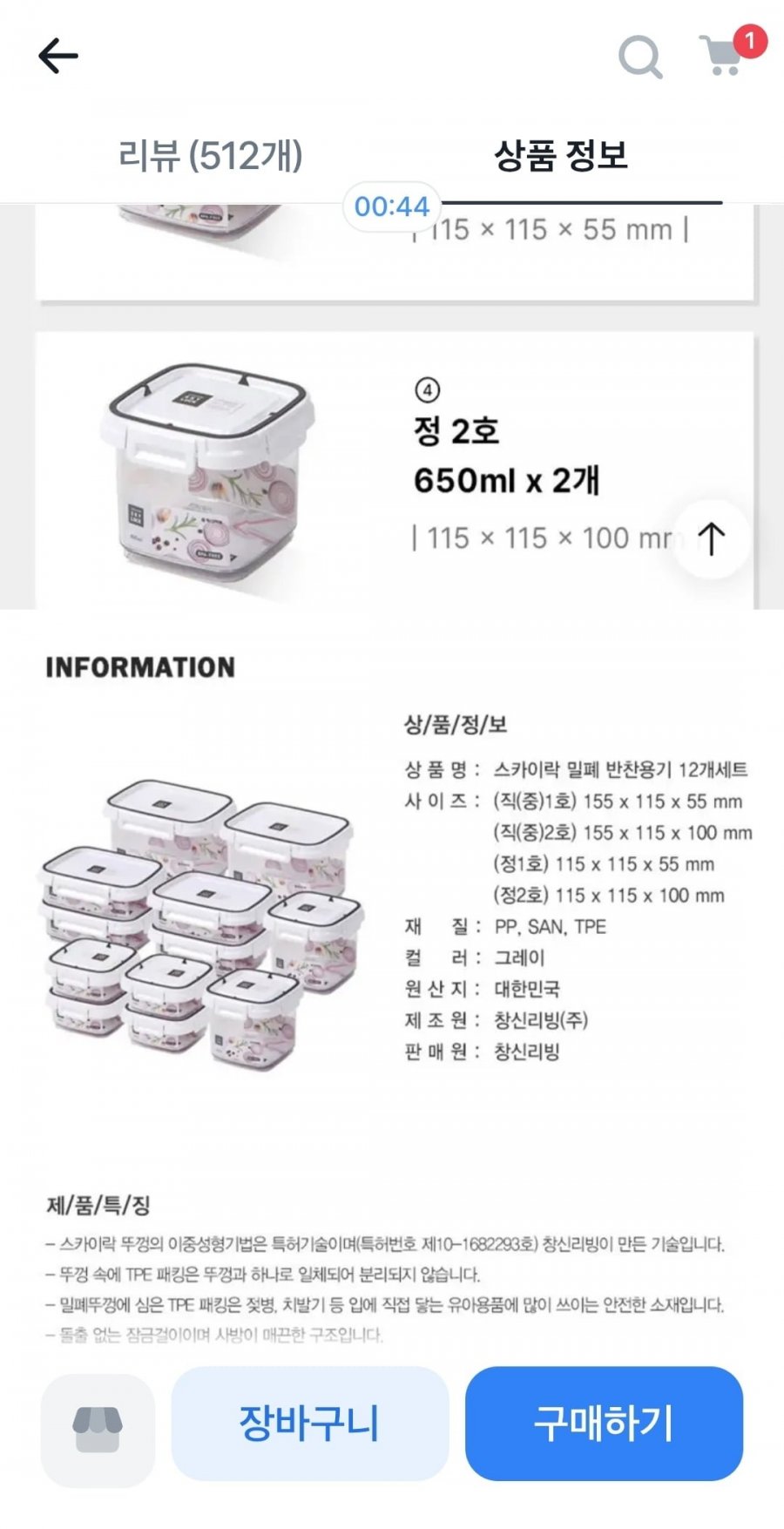
Task: Switch to the 리뷰 (512개) tab
Action: coord(211,156)
